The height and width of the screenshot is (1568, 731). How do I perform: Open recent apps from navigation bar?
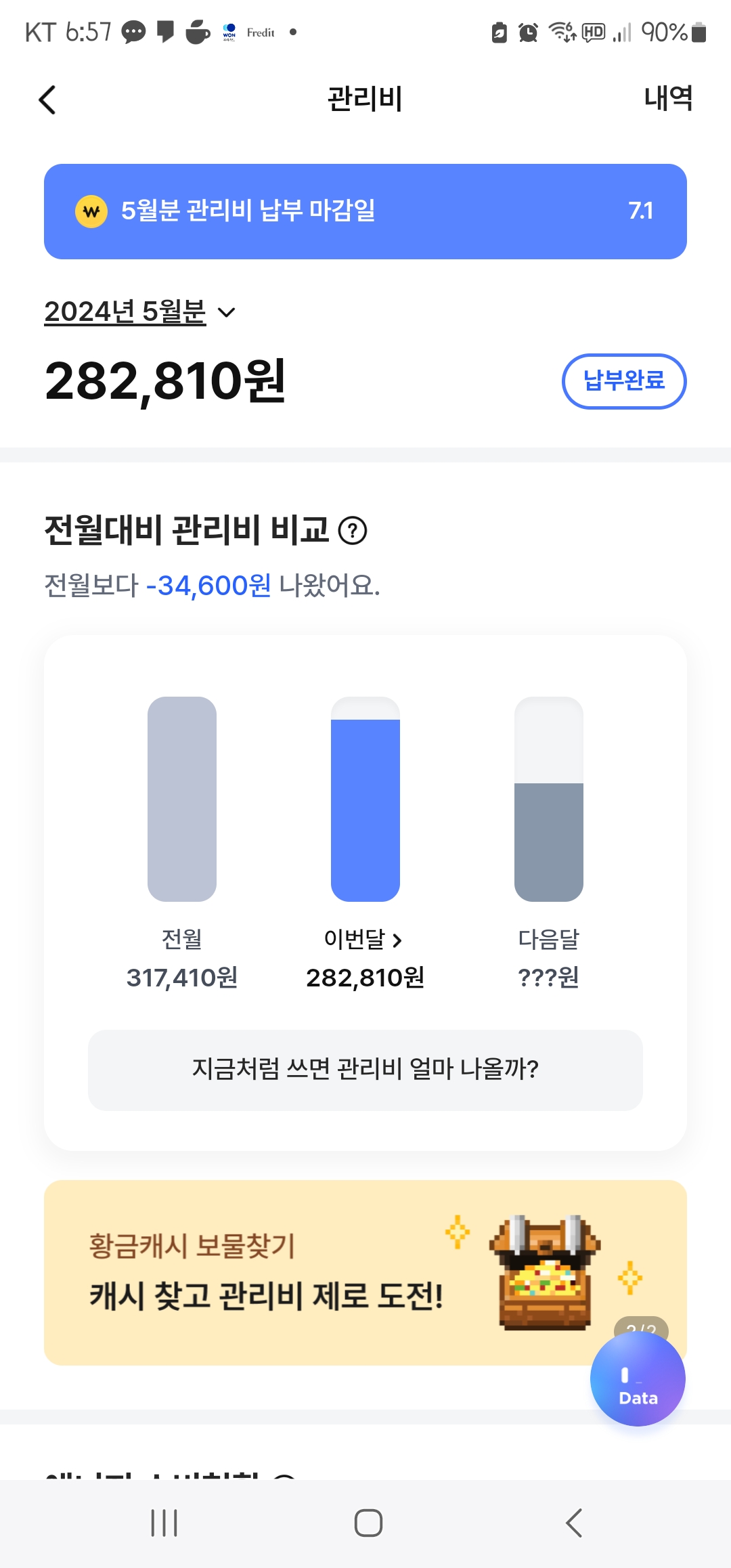pos(164,1523)
